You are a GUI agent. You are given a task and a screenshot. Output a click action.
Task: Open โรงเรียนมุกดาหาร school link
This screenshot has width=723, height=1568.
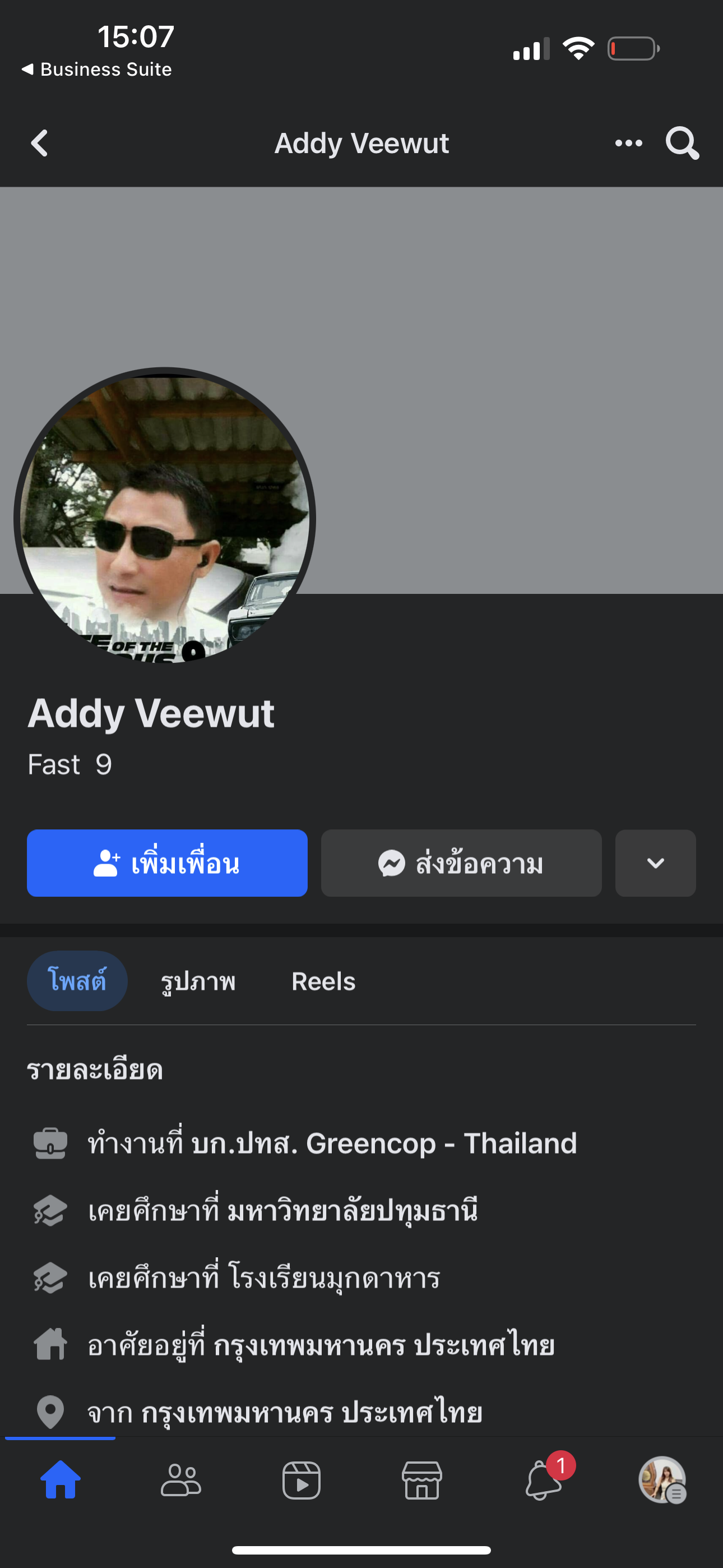pos(333,1277)
